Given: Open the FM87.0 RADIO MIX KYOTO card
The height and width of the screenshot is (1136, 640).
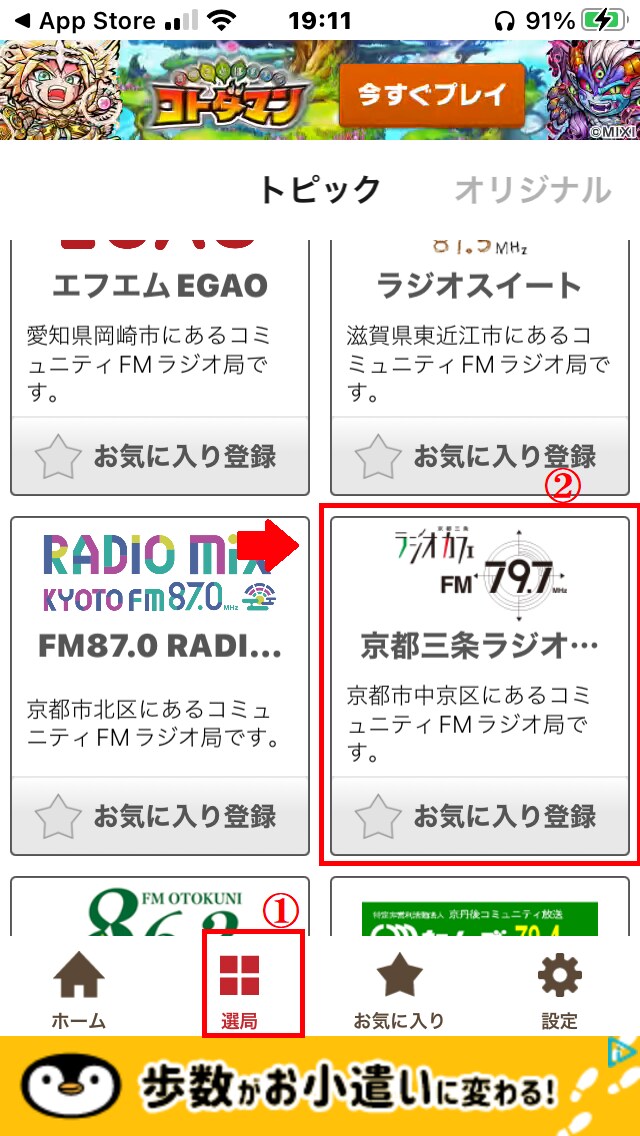Looking at the screenshot, I should pos(160,640).
